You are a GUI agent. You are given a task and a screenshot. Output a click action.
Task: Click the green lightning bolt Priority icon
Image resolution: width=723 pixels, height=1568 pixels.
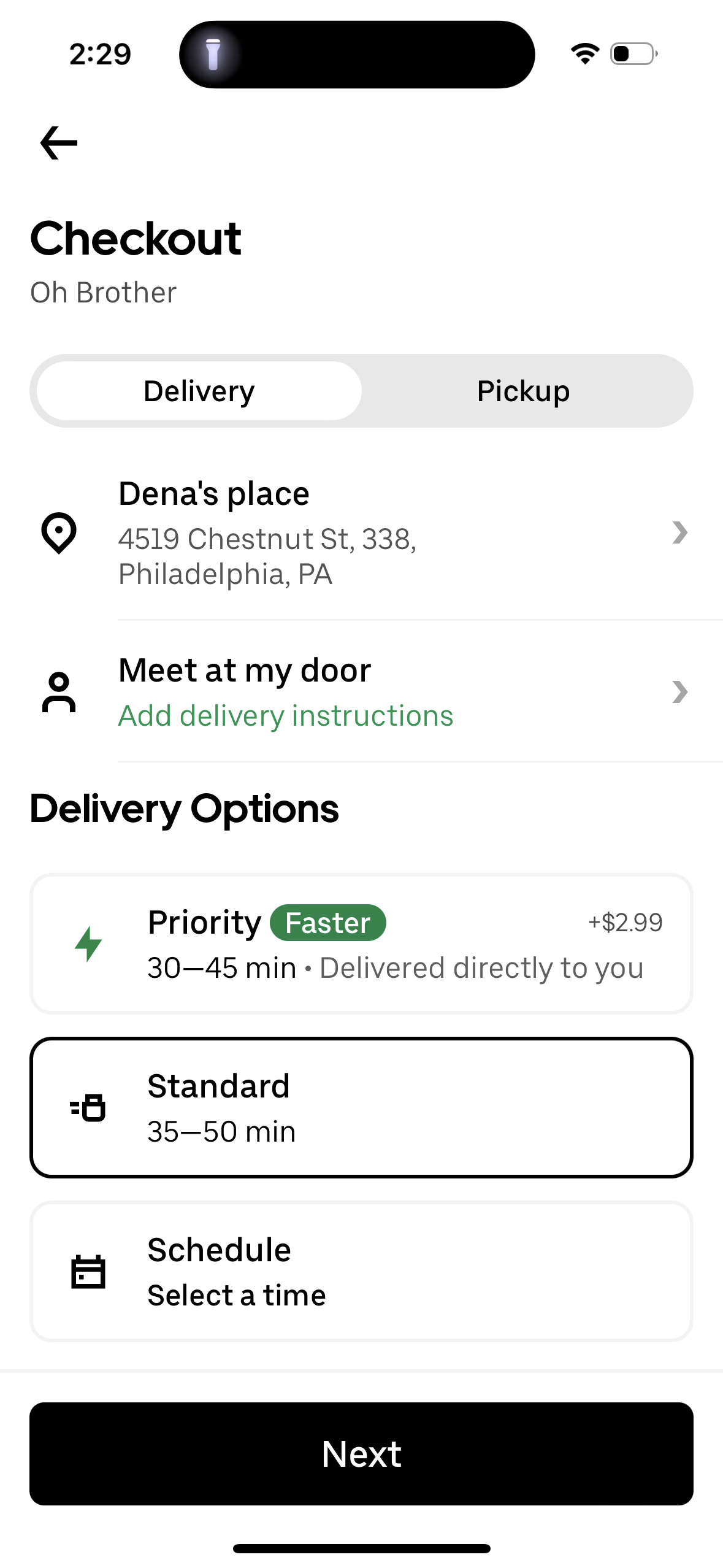tap(90, 943)
